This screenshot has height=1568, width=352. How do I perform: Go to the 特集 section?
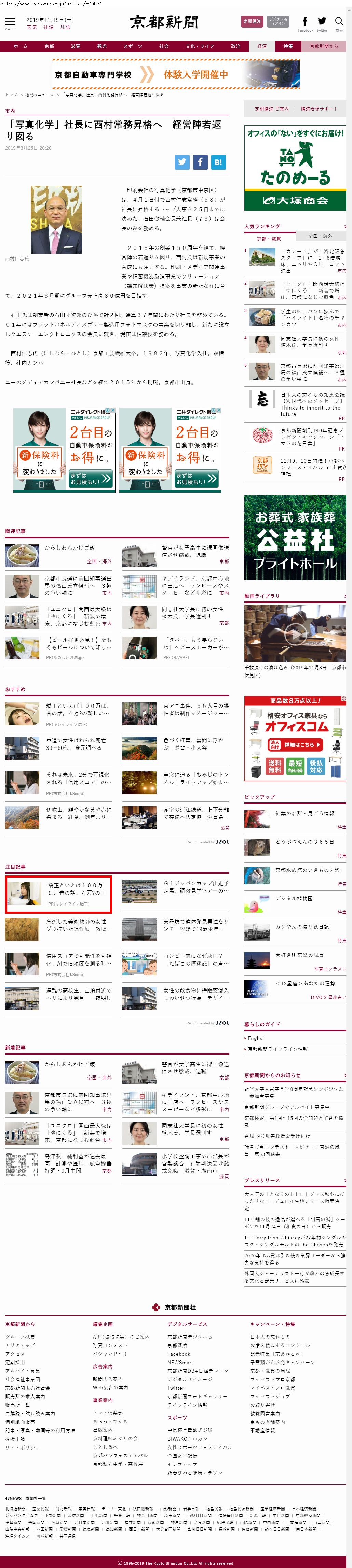287,46
